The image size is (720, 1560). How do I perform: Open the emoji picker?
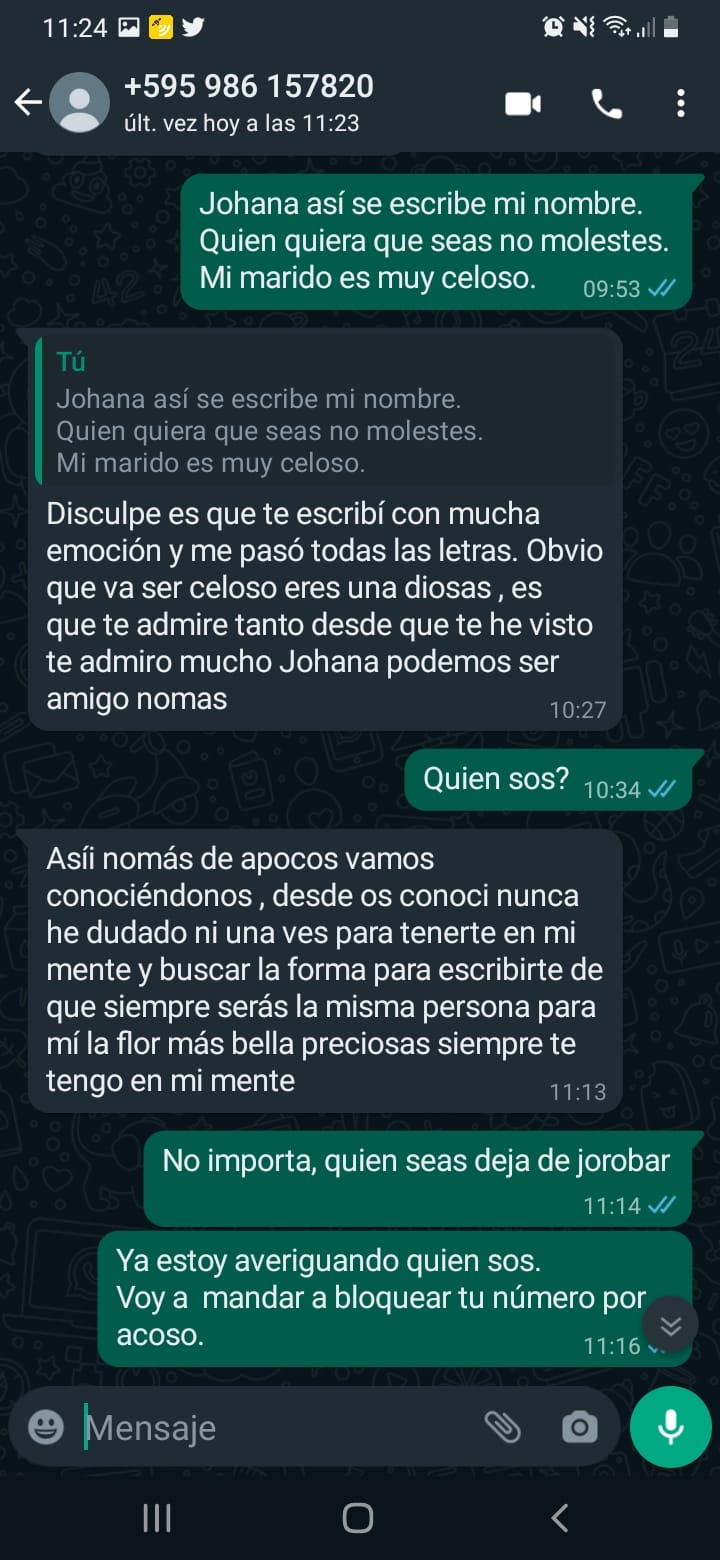pos(46,1427)
